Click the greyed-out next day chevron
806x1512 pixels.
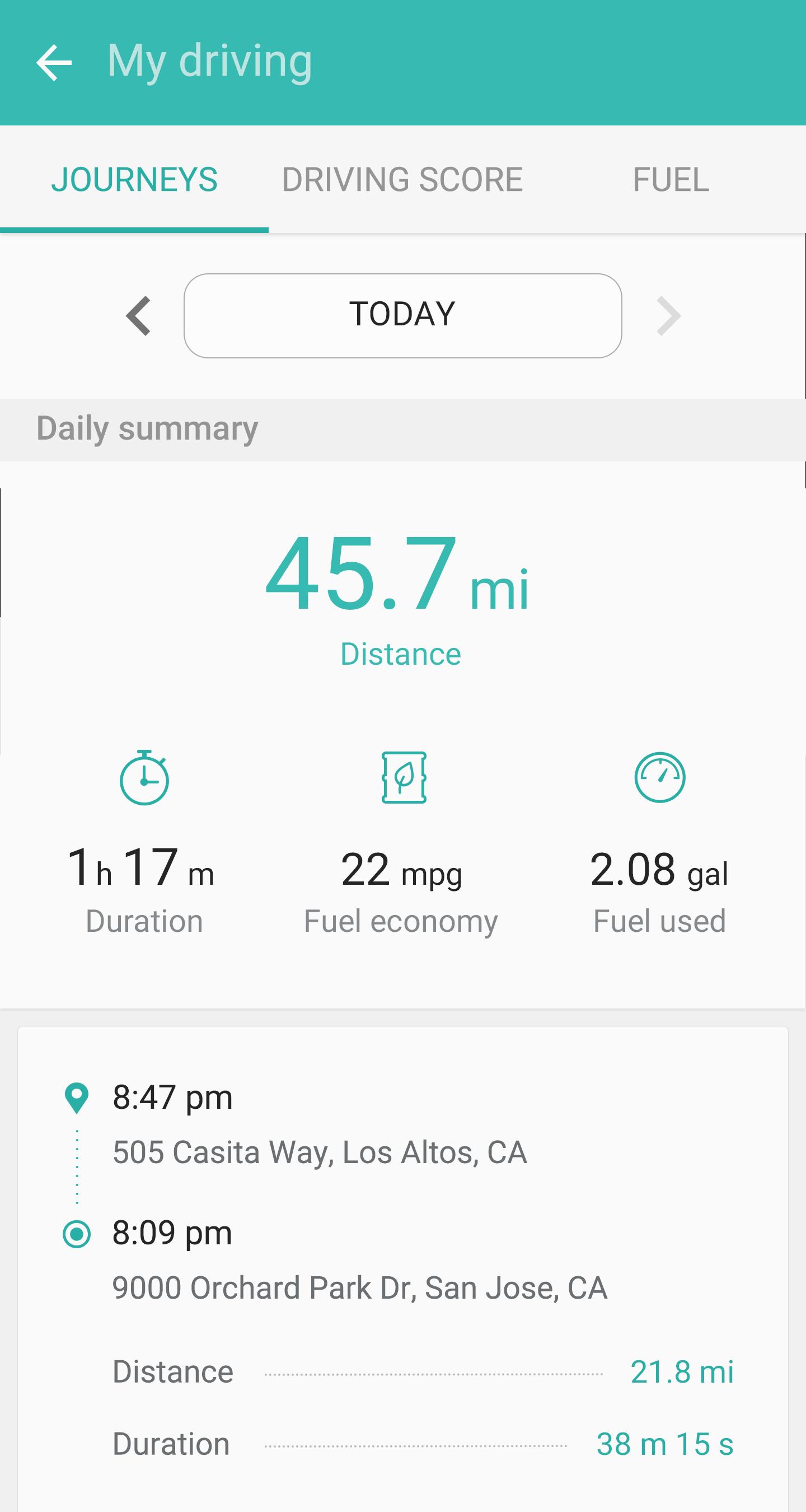click(x=668, y=316)
